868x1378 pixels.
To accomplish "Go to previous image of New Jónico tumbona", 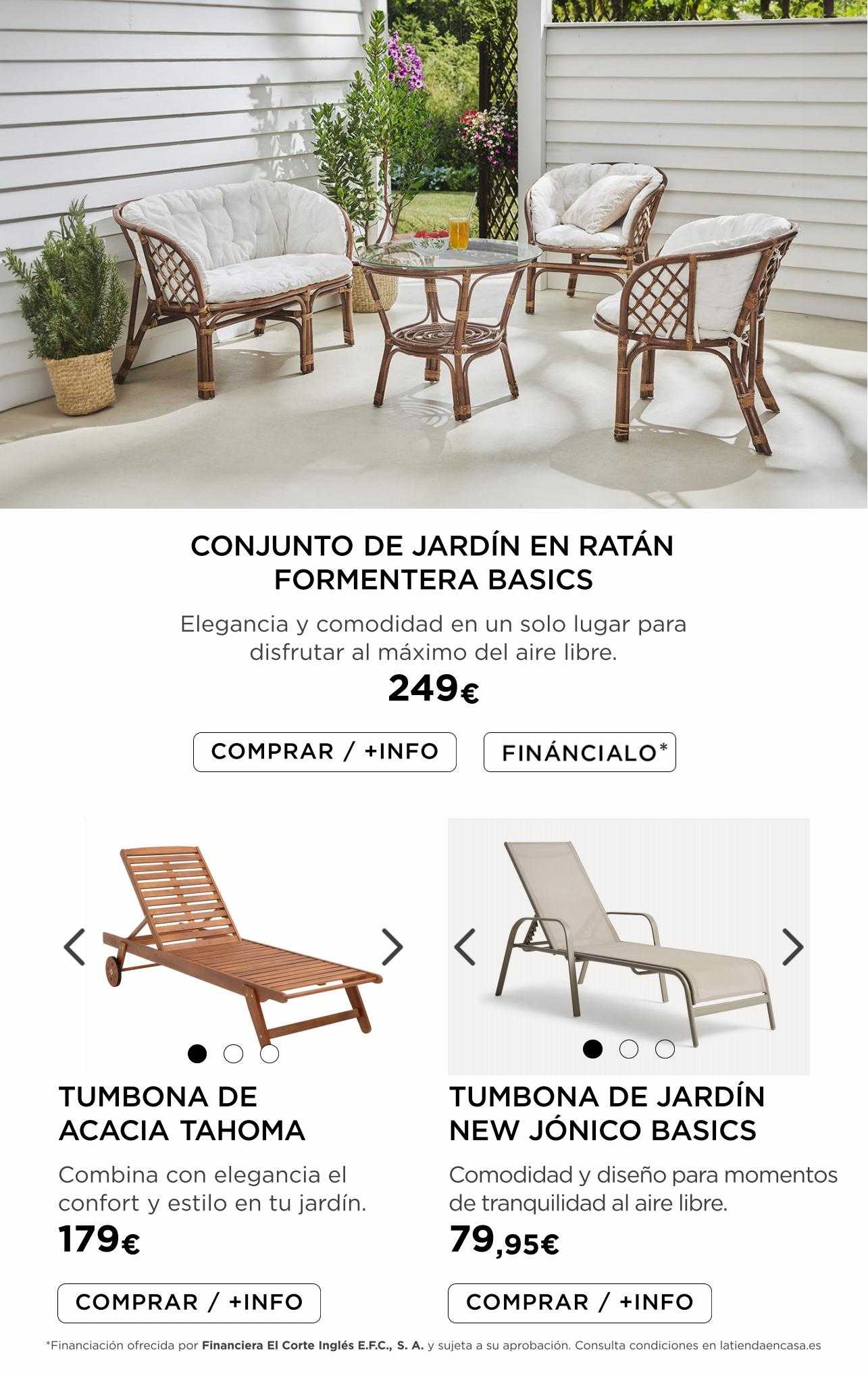I will [465, 947].
